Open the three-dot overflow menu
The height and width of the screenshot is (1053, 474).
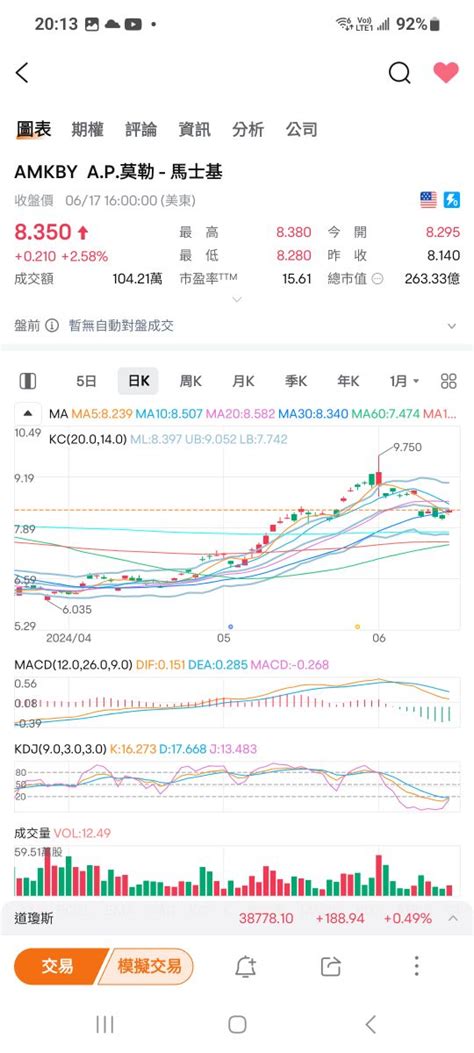[x=416, y=967]
